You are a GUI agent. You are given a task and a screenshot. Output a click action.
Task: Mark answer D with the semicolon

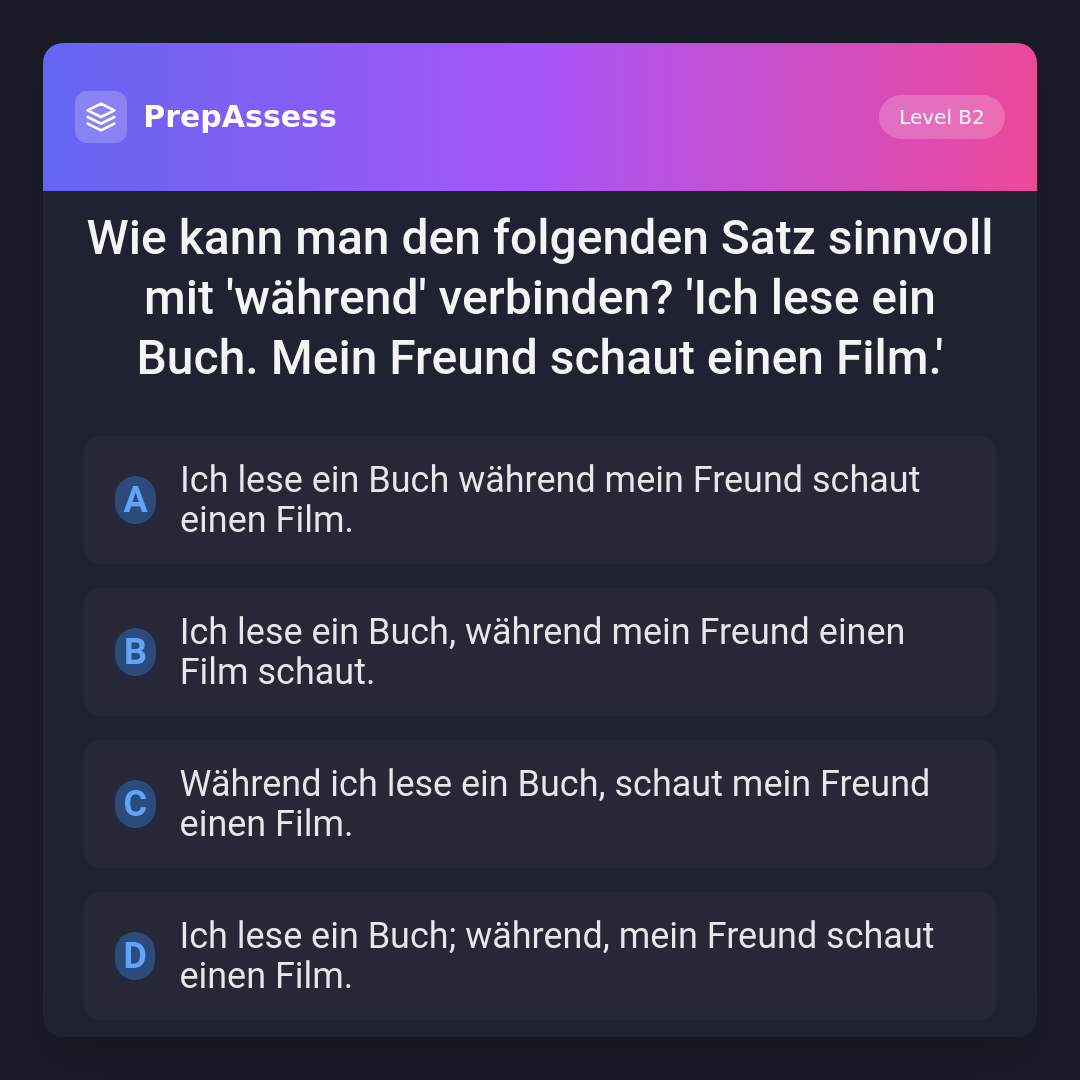[540, 956]
